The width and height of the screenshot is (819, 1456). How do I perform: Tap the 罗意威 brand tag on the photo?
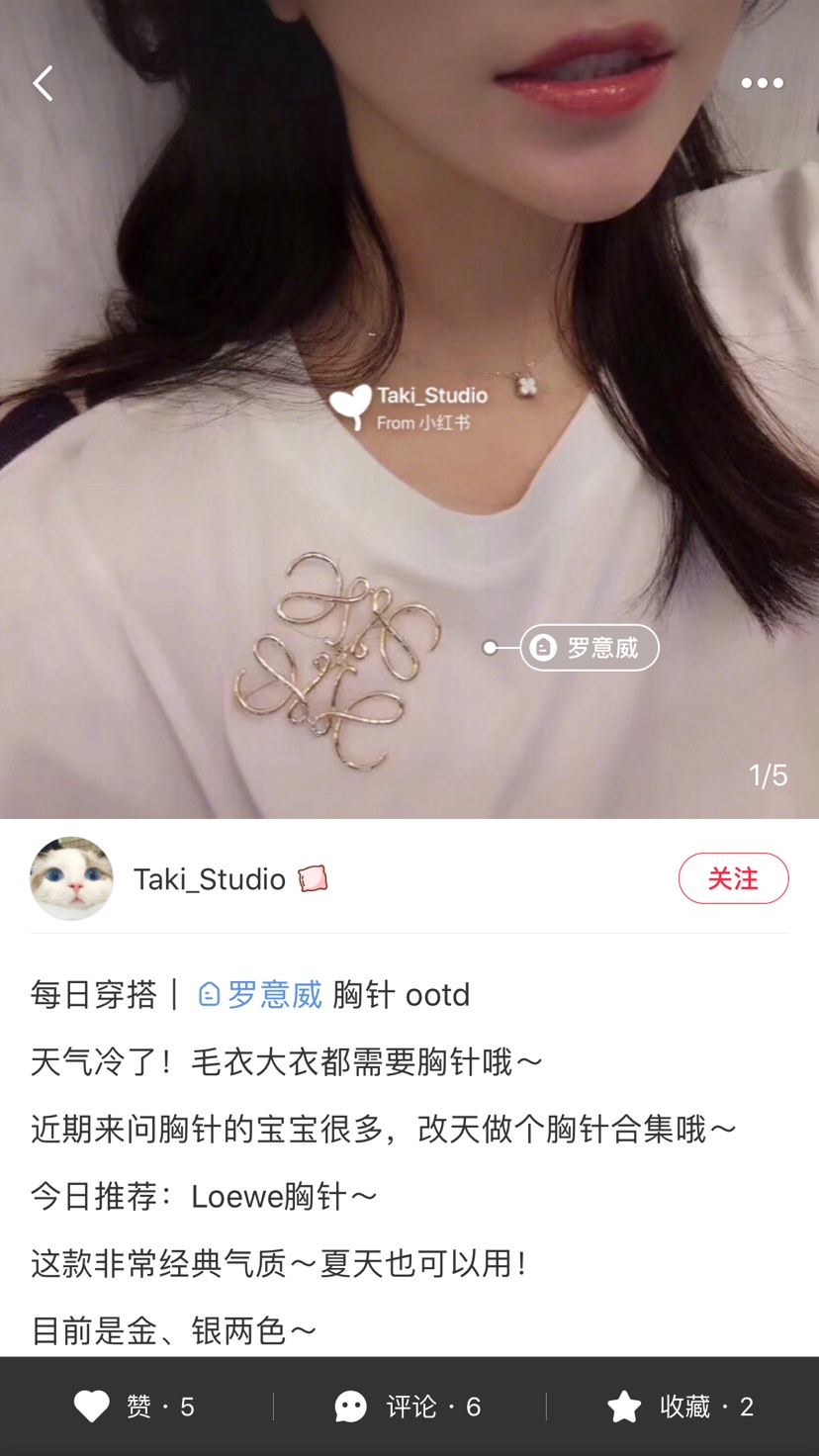coord(590,648)
